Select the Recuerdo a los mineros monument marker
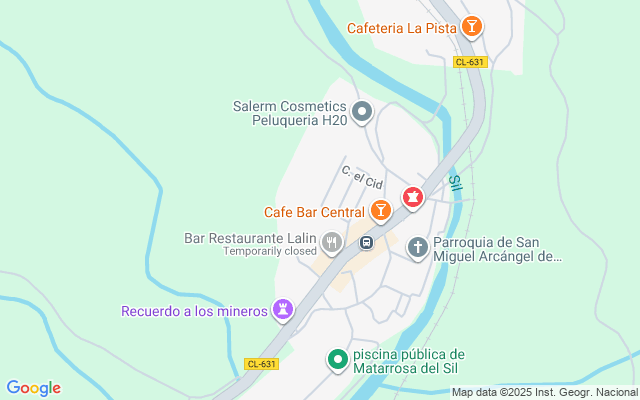This screenshot has height=400, width=640. [284, 310]
